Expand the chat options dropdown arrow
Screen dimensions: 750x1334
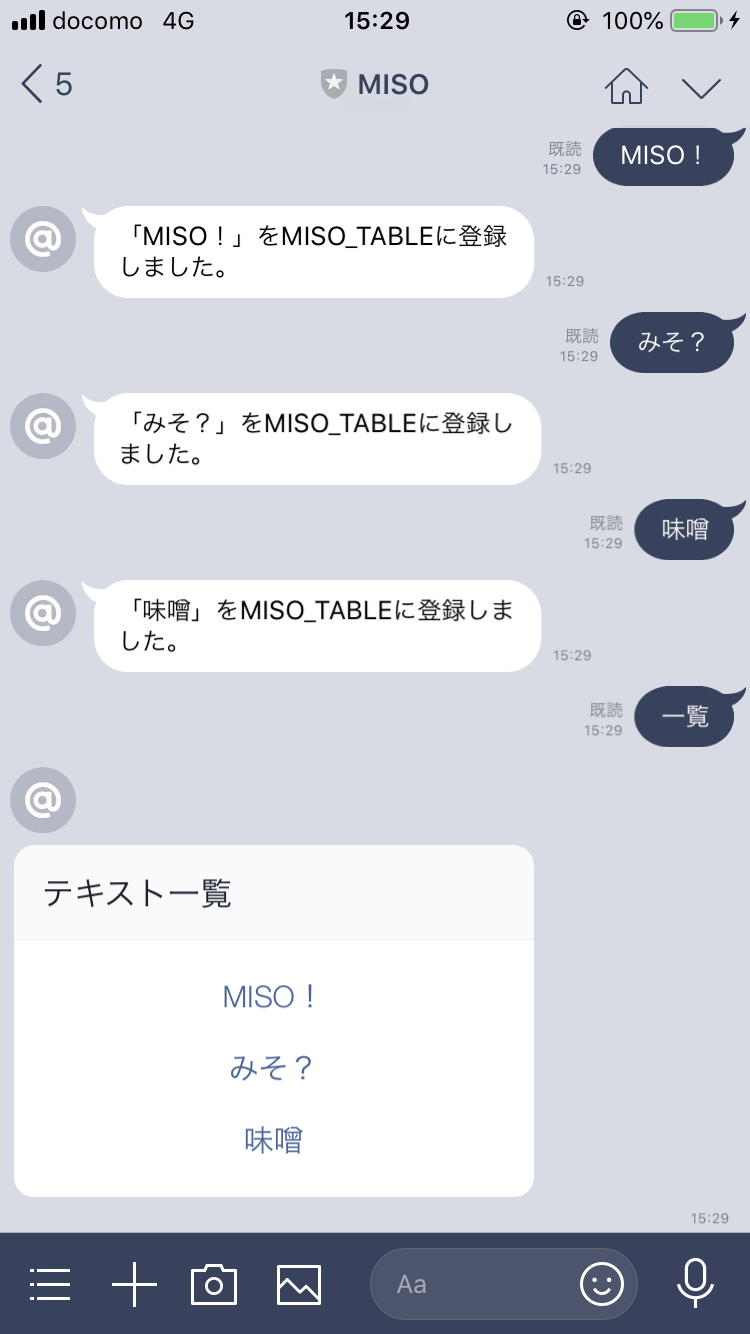(x=701, y=87)
